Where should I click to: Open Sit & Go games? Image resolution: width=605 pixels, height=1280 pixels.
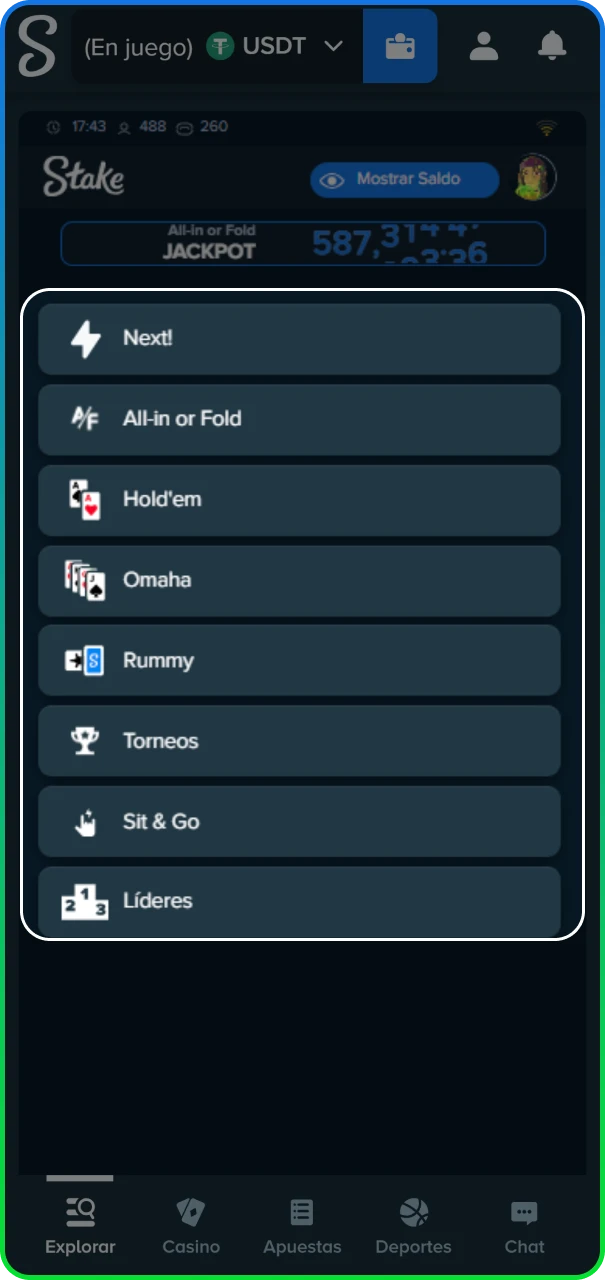299,821
